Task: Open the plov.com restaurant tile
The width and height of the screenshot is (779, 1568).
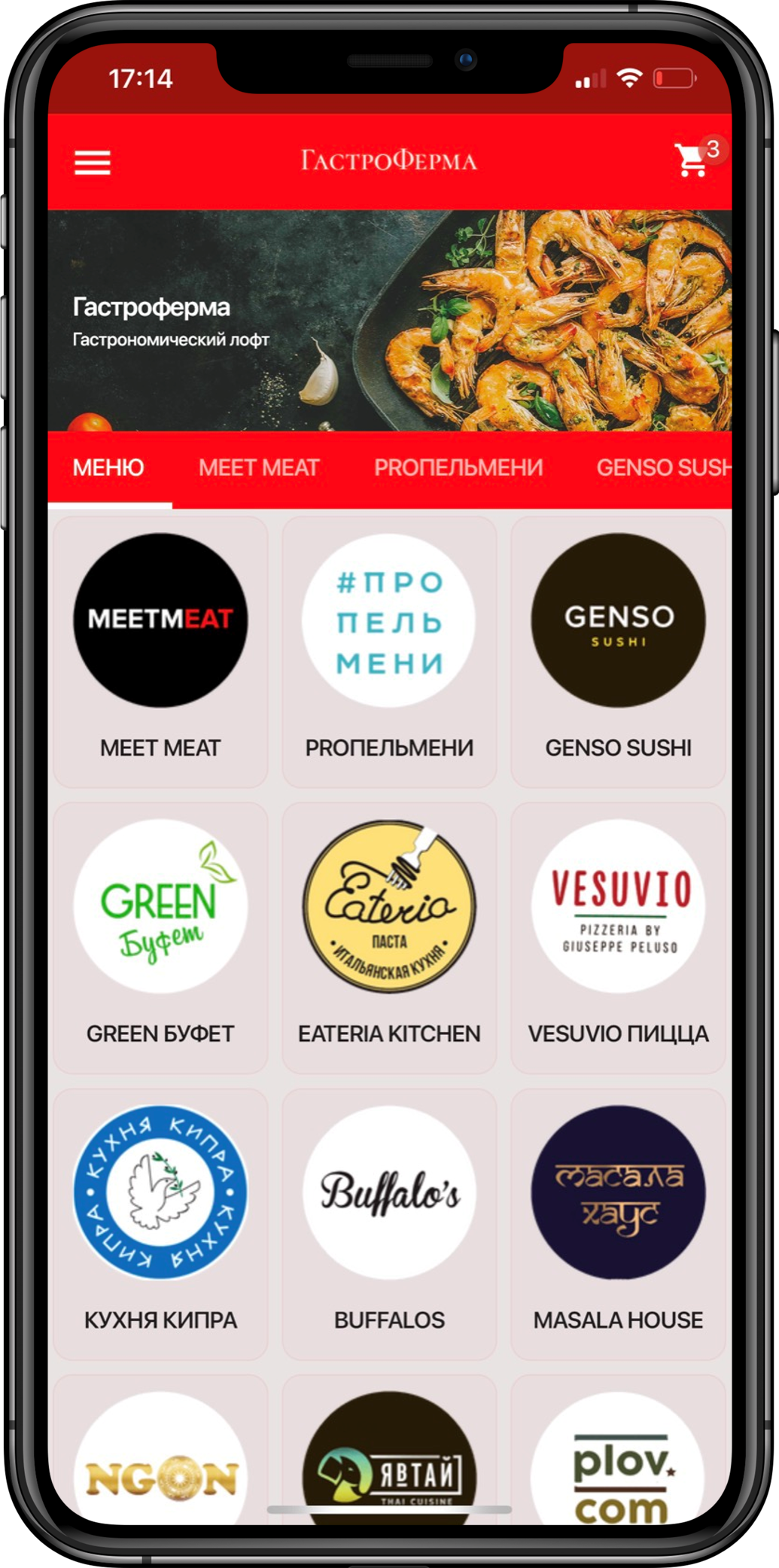Action: (618, 1468)
